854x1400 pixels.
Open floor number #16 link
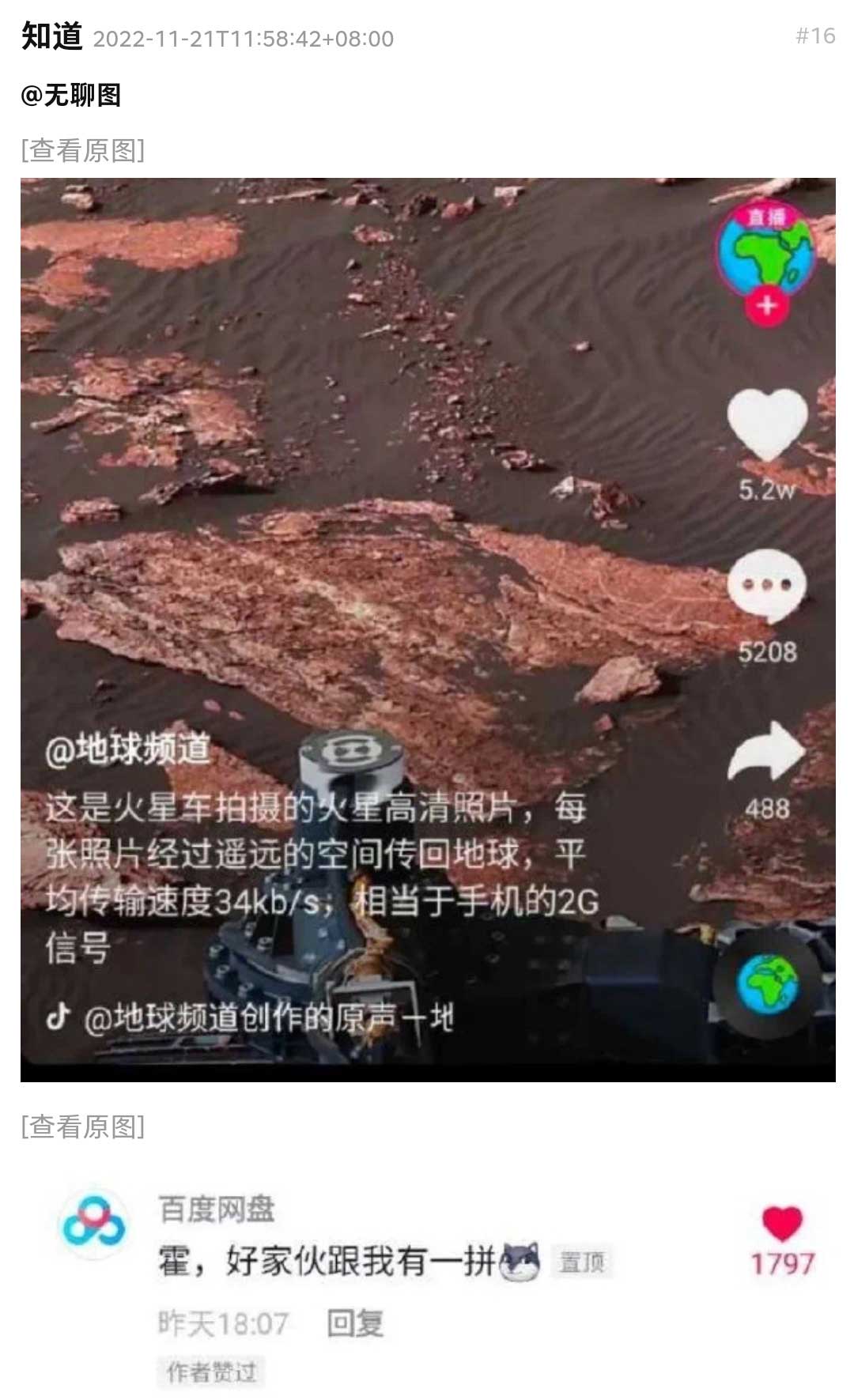coord(814,36)
